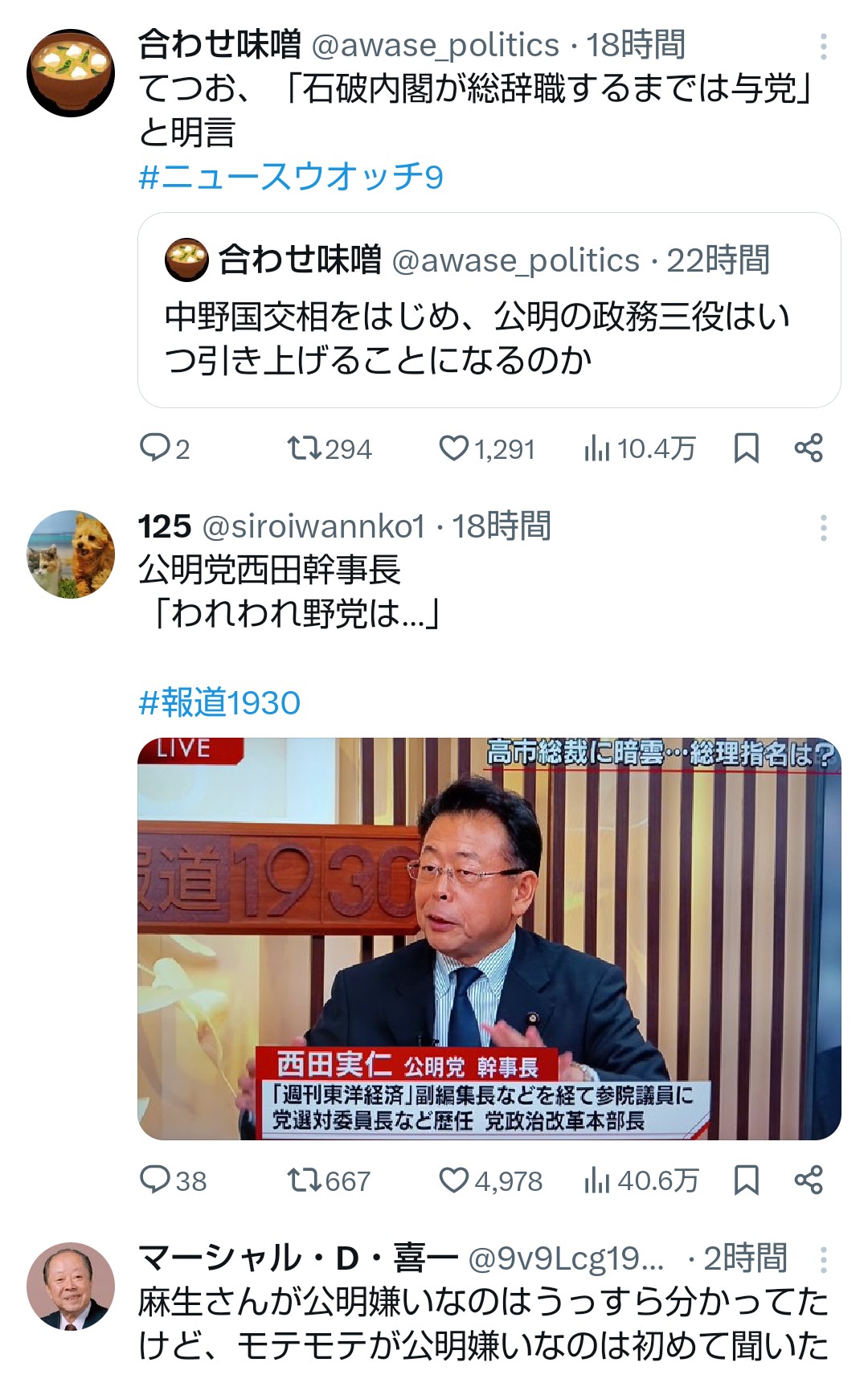Open 125 @siroiwannko1 profile avatar
Screen dimensions: 868x1387
pos(71,554)
